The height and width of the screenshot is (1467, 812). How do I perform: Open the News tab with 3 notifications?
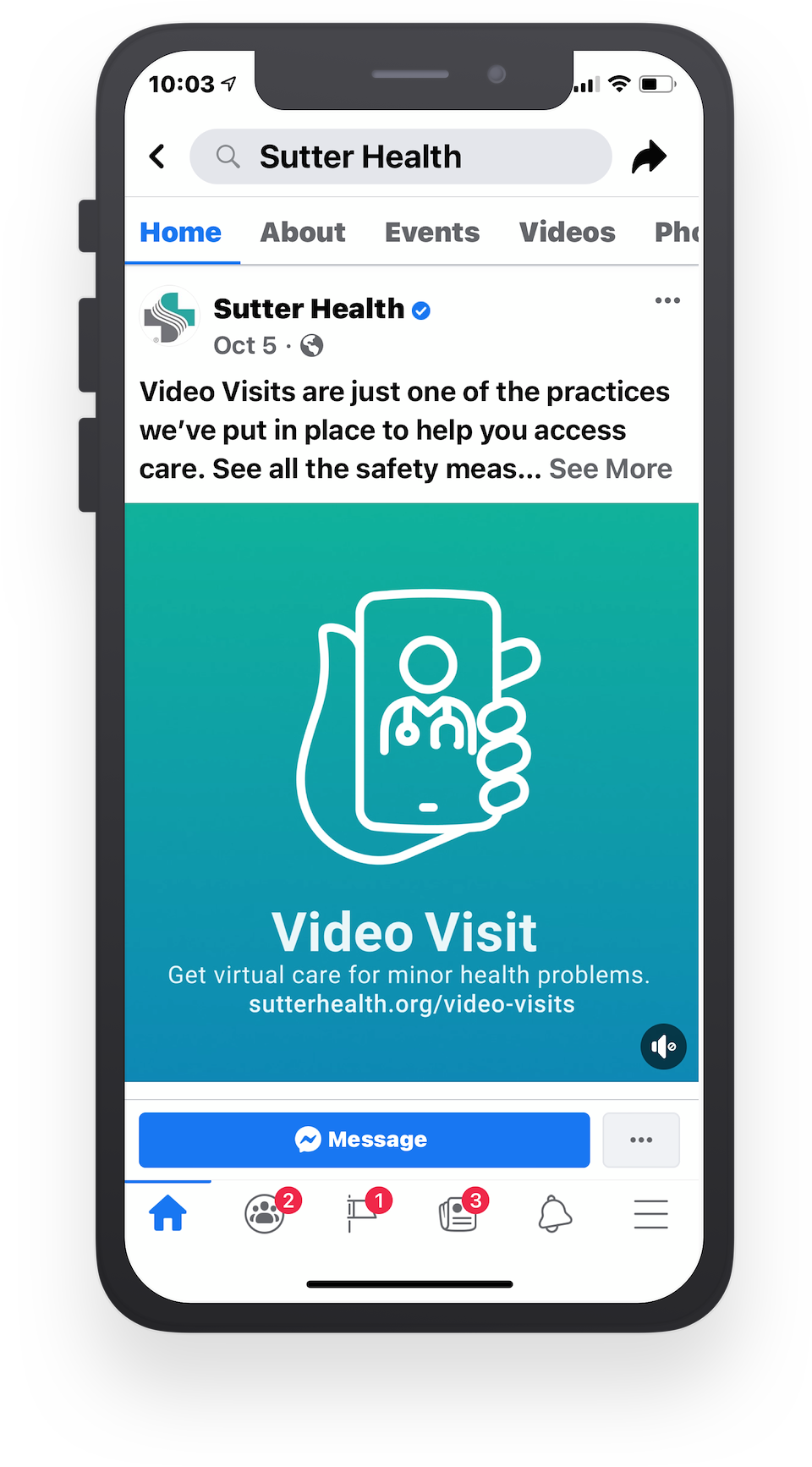click(458, 1214)
